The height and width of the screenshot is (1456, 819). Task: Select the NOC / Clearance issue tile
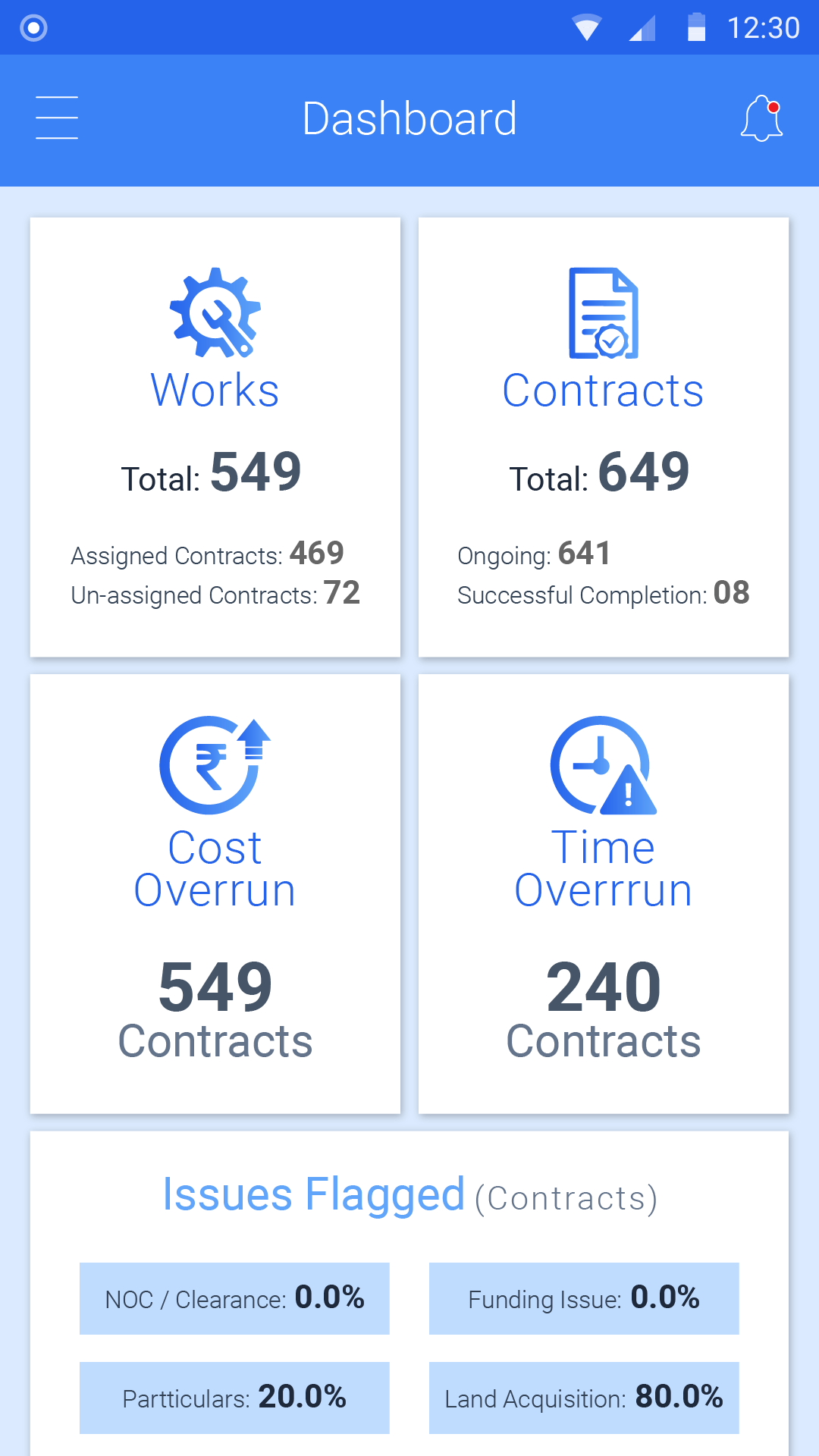coord(234,1298)
